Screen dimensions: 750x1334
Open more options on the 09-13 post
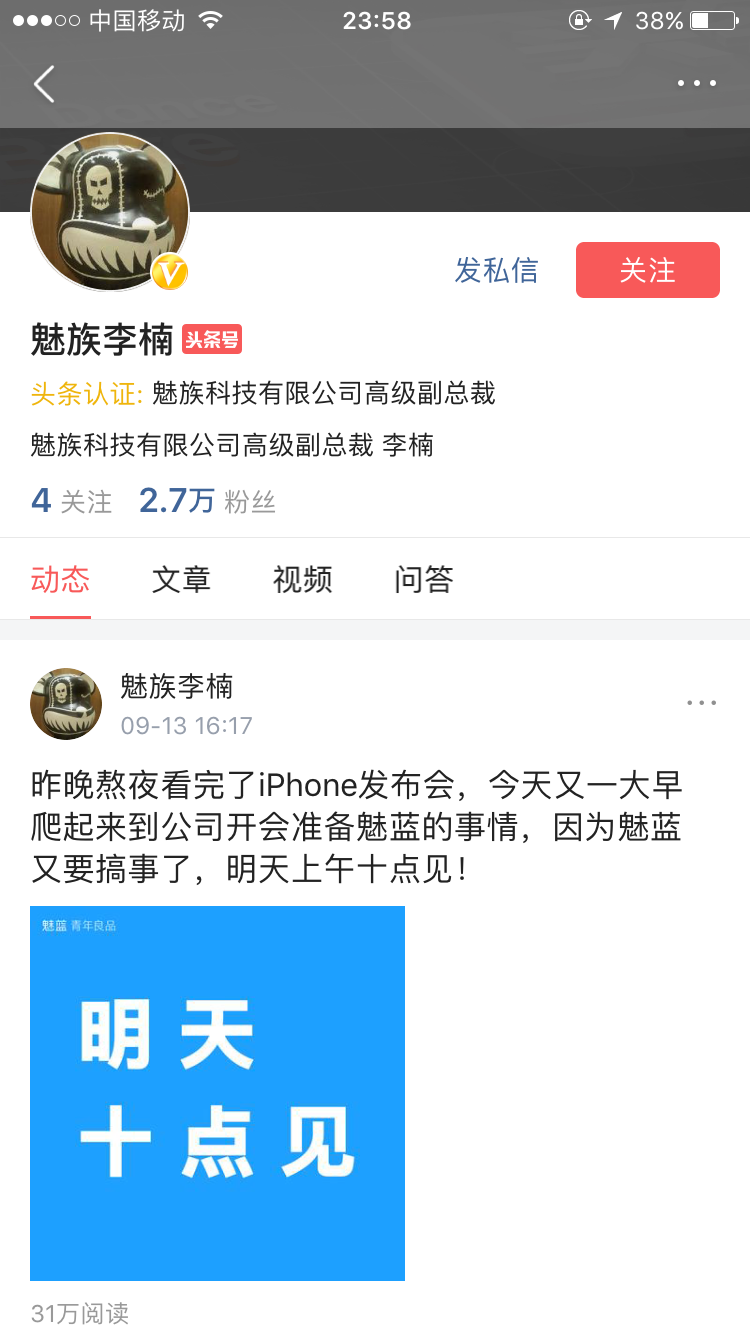[702, 703]
